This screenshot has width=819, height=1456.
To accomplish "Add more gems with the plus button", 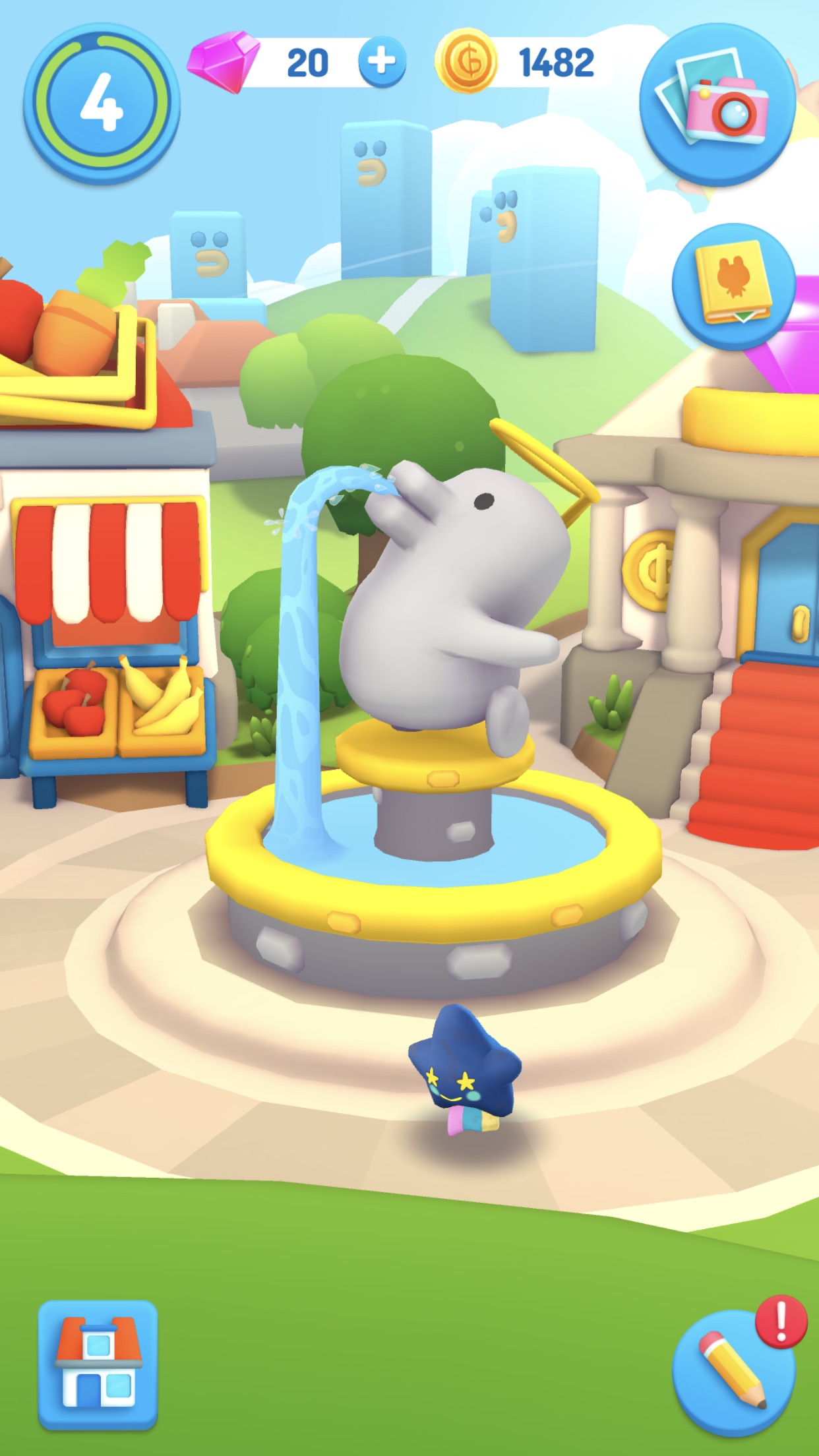I will coord(382,62).
